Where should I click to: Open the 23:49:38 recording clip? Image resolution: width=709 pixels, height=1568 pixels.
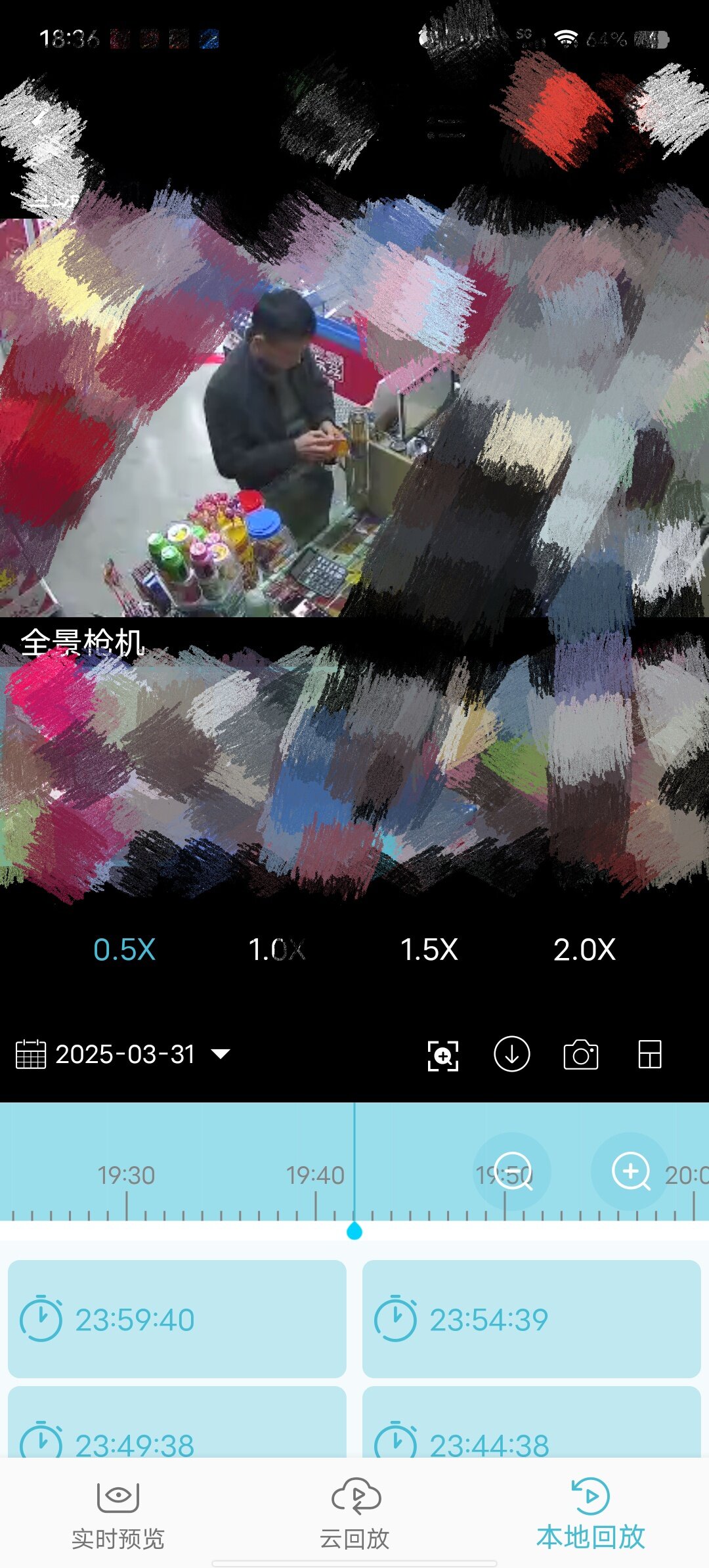click(177, 1422)
